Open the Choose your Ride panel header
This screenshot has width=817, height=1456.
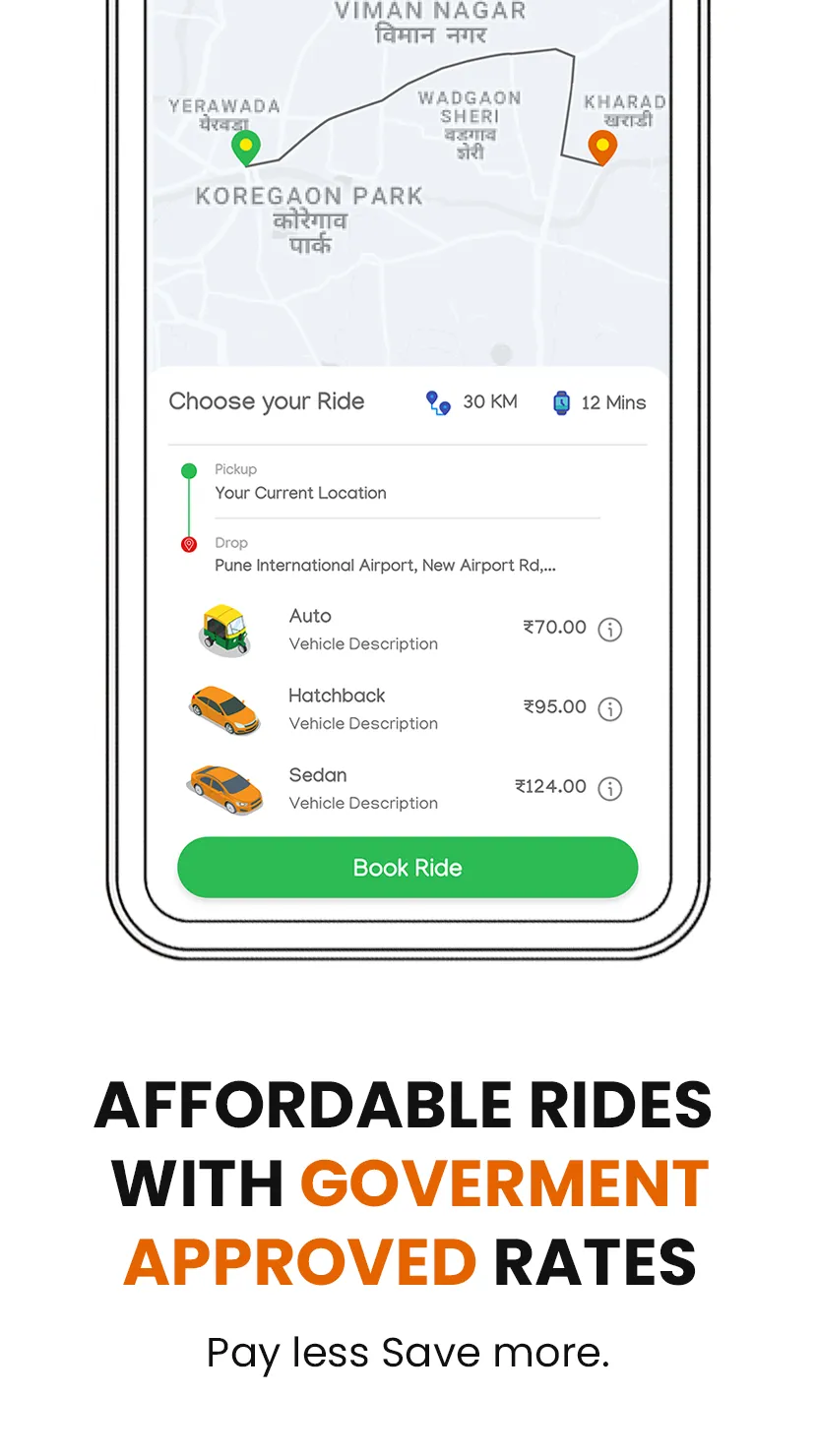[267, 401]
